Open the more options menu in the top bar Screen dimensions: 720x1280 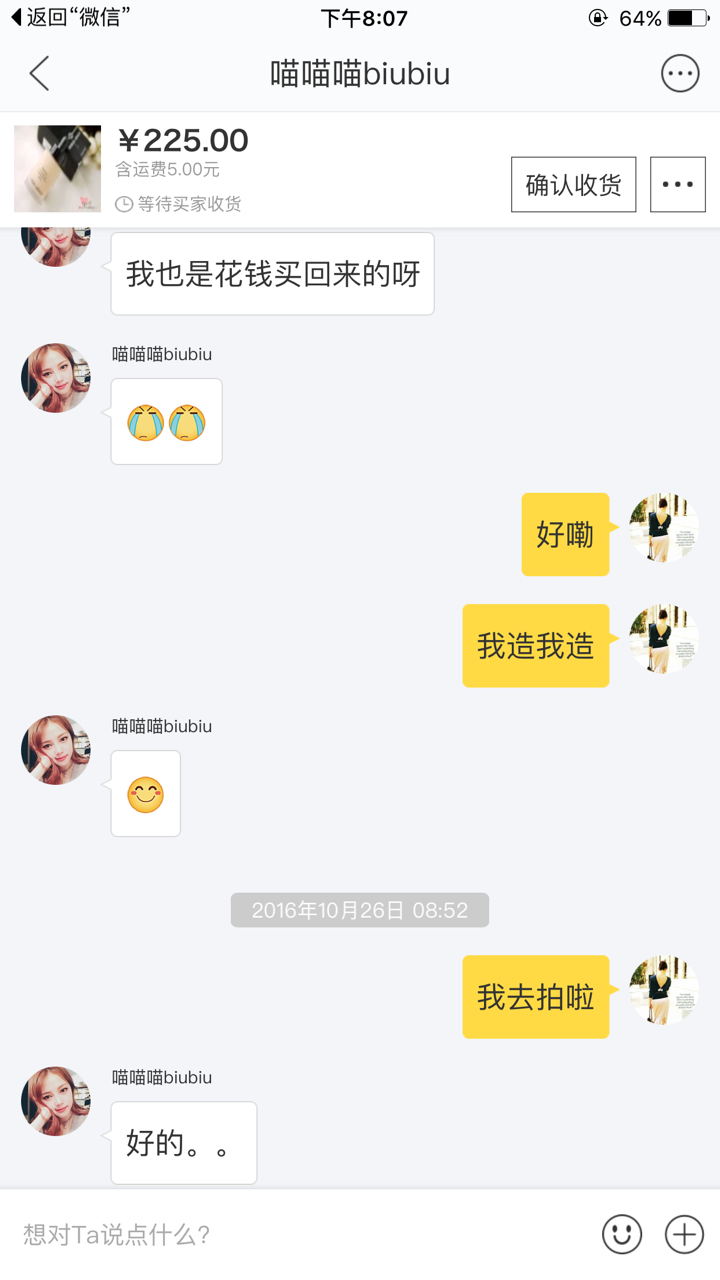(680, 72)
